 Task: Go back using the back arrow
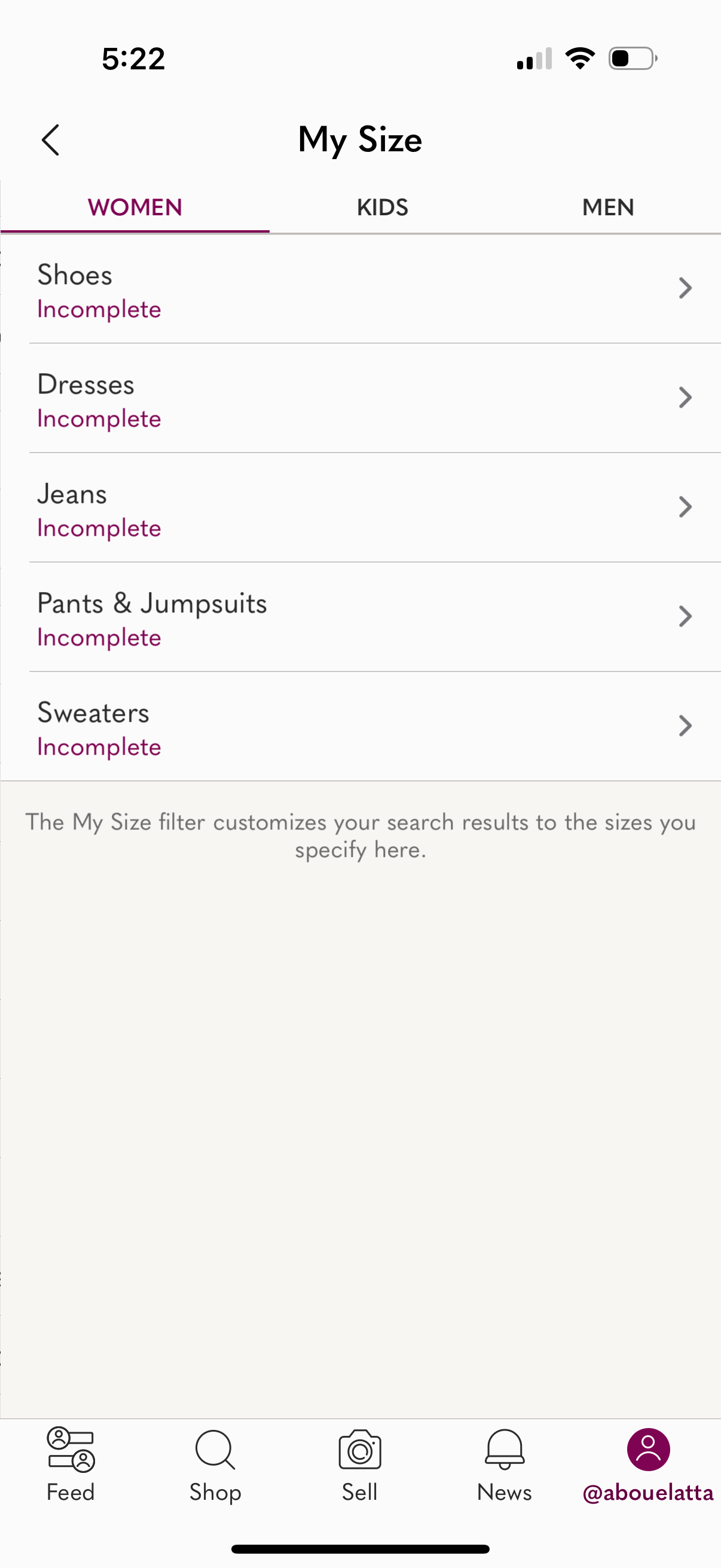(x=50, y=139)
